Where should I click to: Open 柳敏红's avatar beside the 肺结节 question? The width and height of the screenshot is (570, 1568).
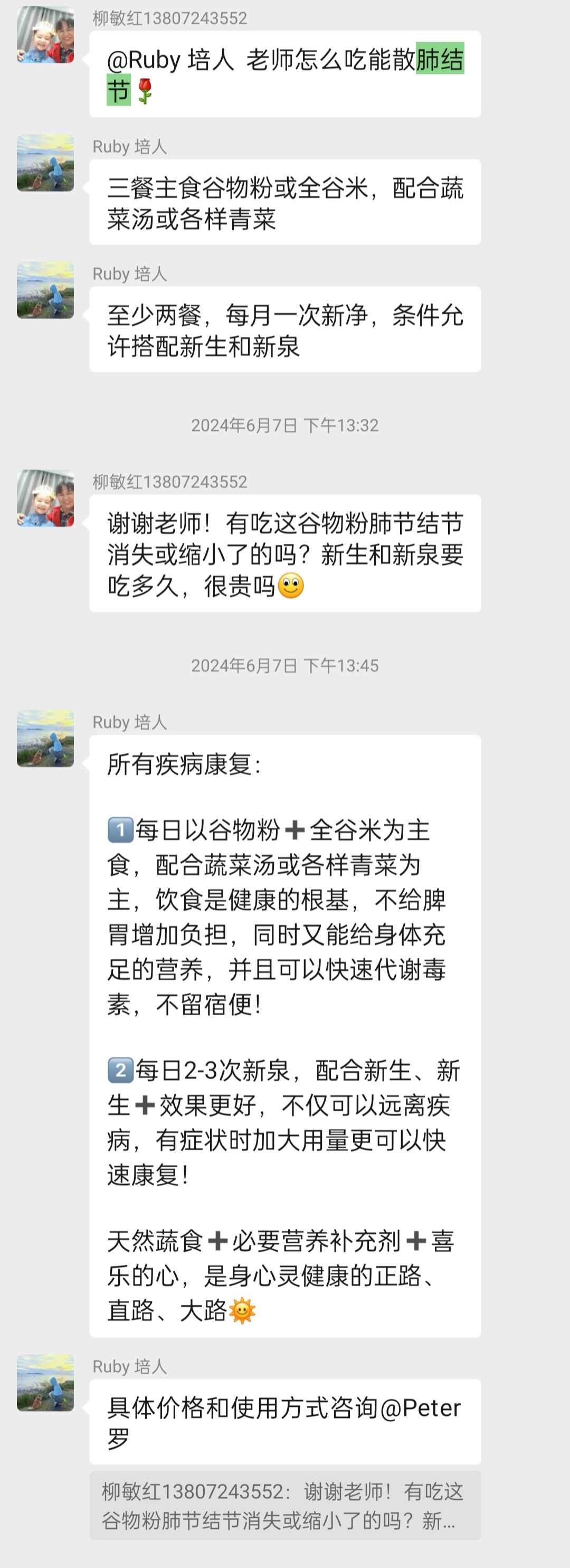[45, 35]
